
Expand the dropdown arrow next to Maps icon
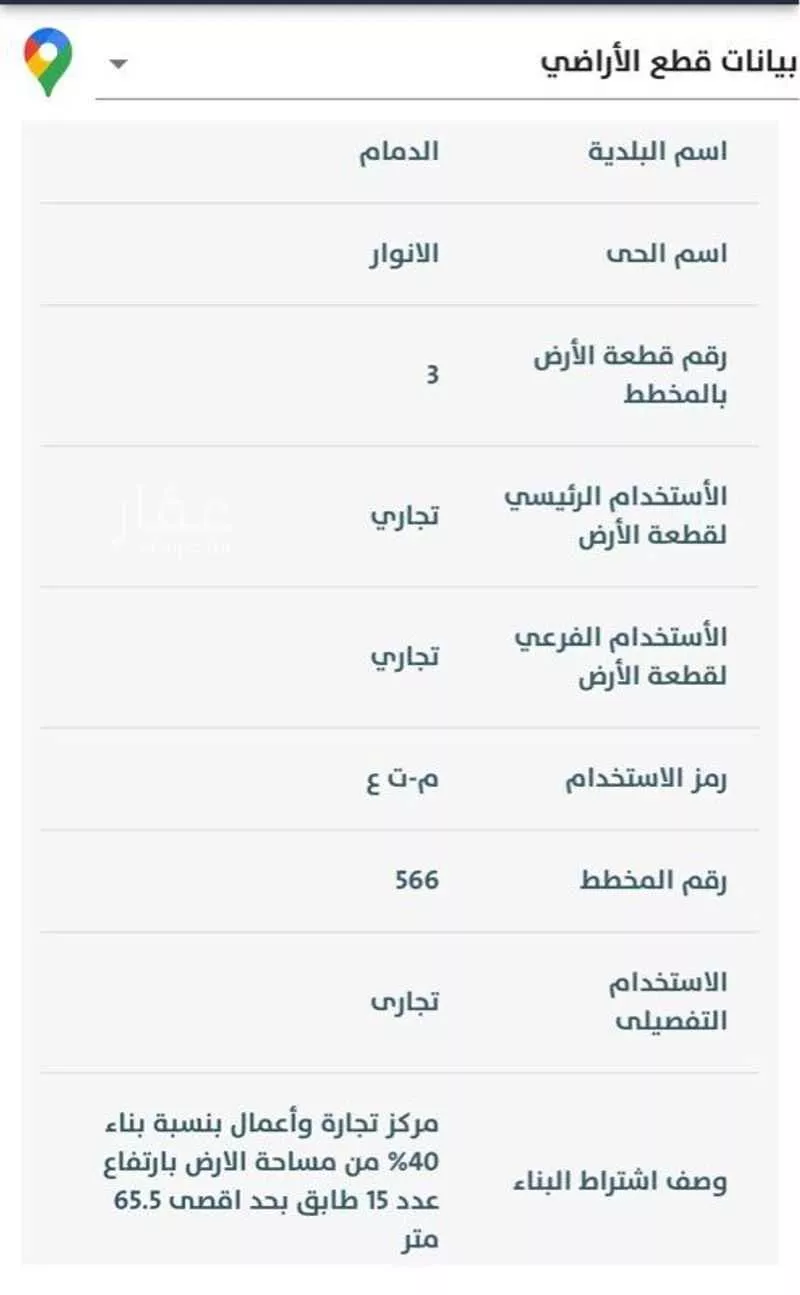(118, 62)
